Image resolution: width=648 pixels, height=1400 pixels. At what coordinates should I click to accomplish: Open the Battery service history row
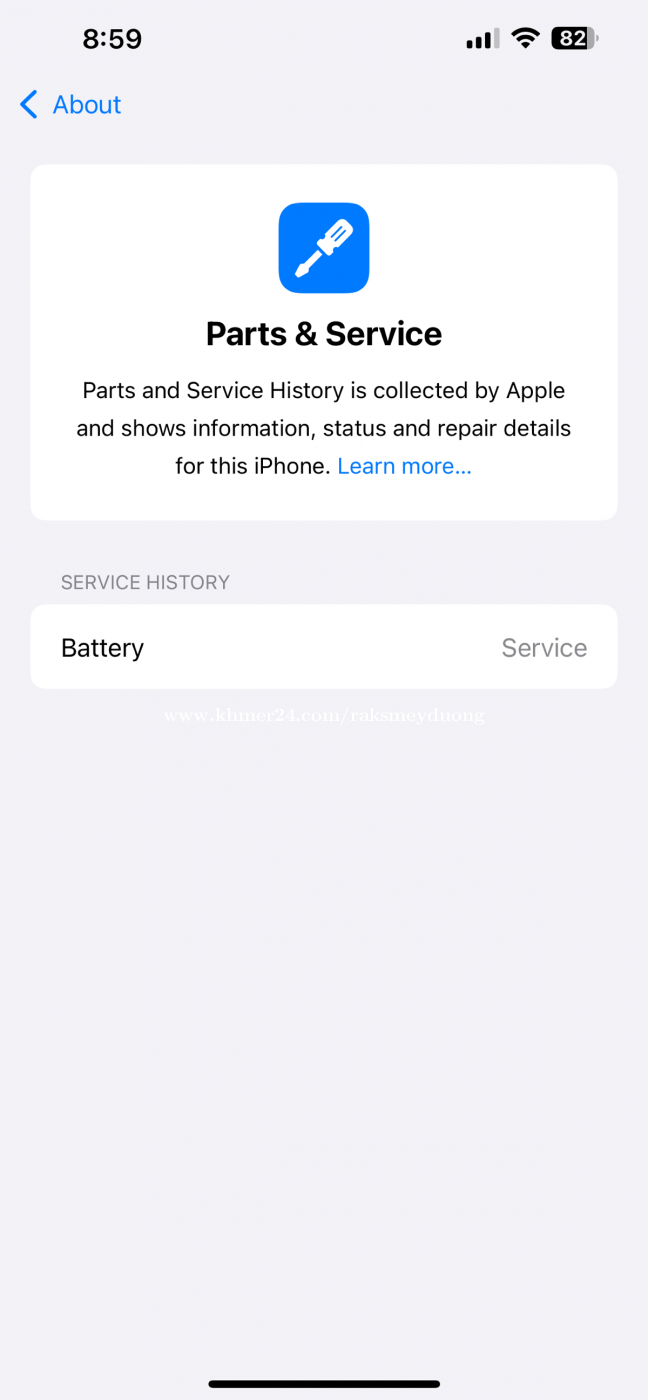[324, 647]
